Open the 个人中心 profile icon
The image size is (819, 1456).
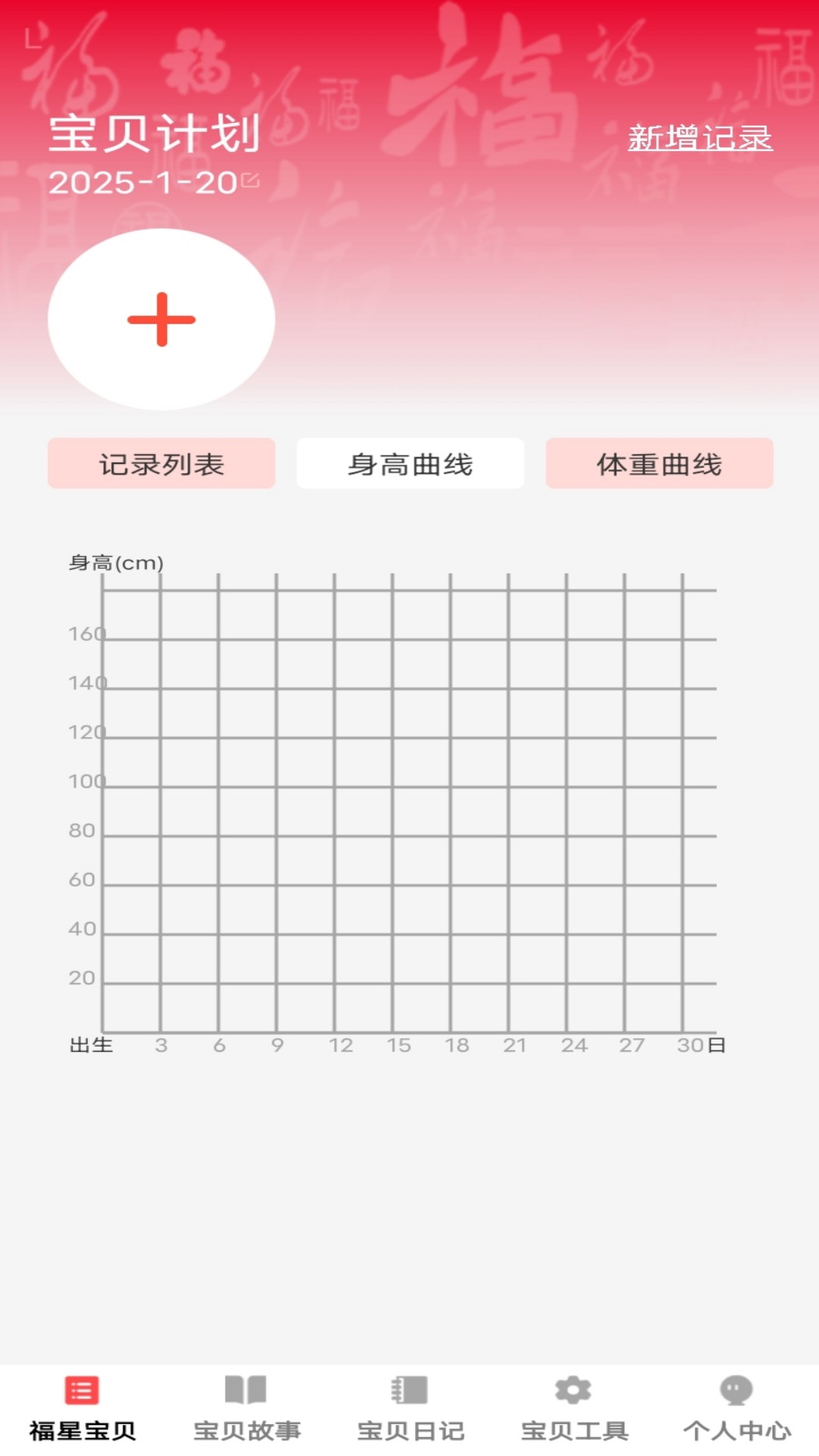coord(733,1404)
